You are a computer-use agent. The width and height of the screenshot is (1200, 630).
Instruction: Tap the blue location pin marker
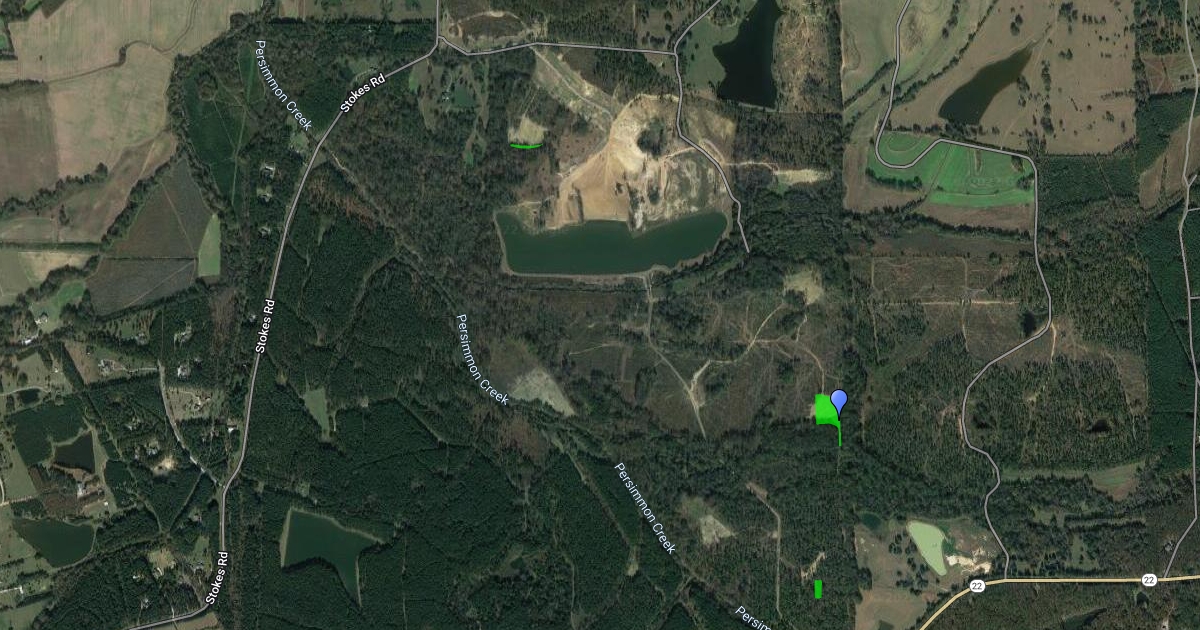tap(839, 401)
